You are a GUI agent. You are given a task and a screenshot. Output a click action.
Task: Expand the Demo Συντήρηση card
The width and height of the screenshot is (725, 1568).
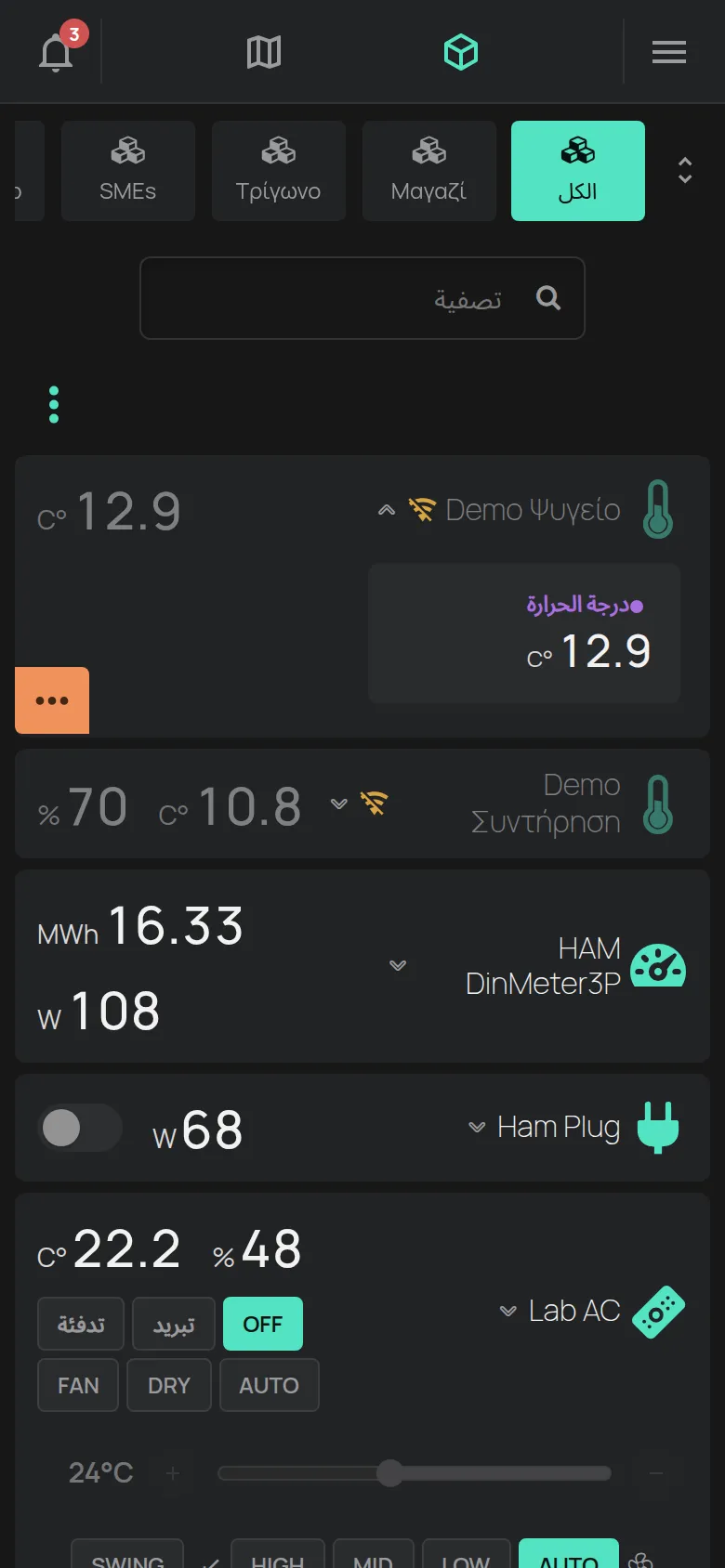[x=339, y=804]
